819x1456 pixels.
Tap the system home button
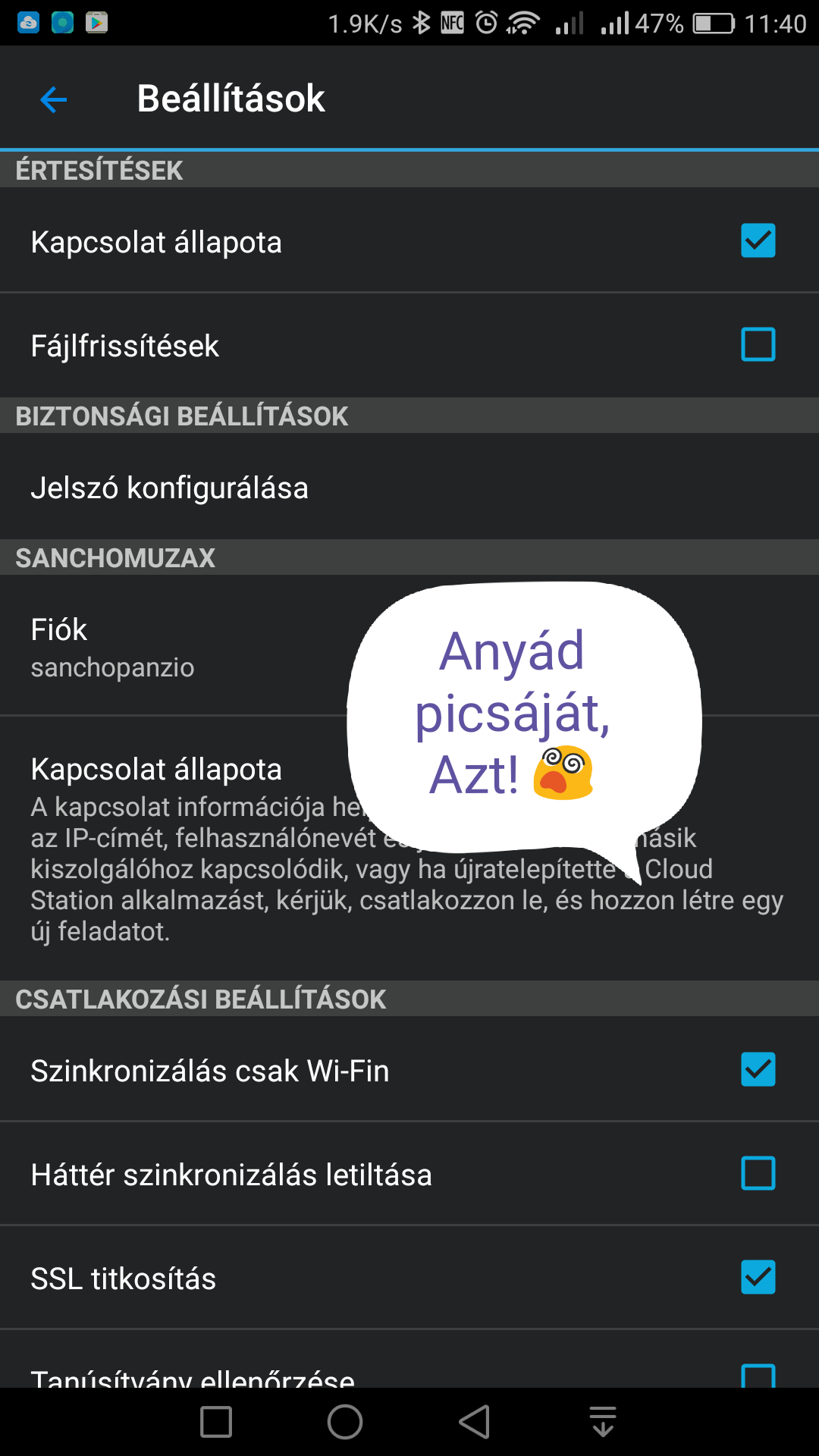[345, 1422]
